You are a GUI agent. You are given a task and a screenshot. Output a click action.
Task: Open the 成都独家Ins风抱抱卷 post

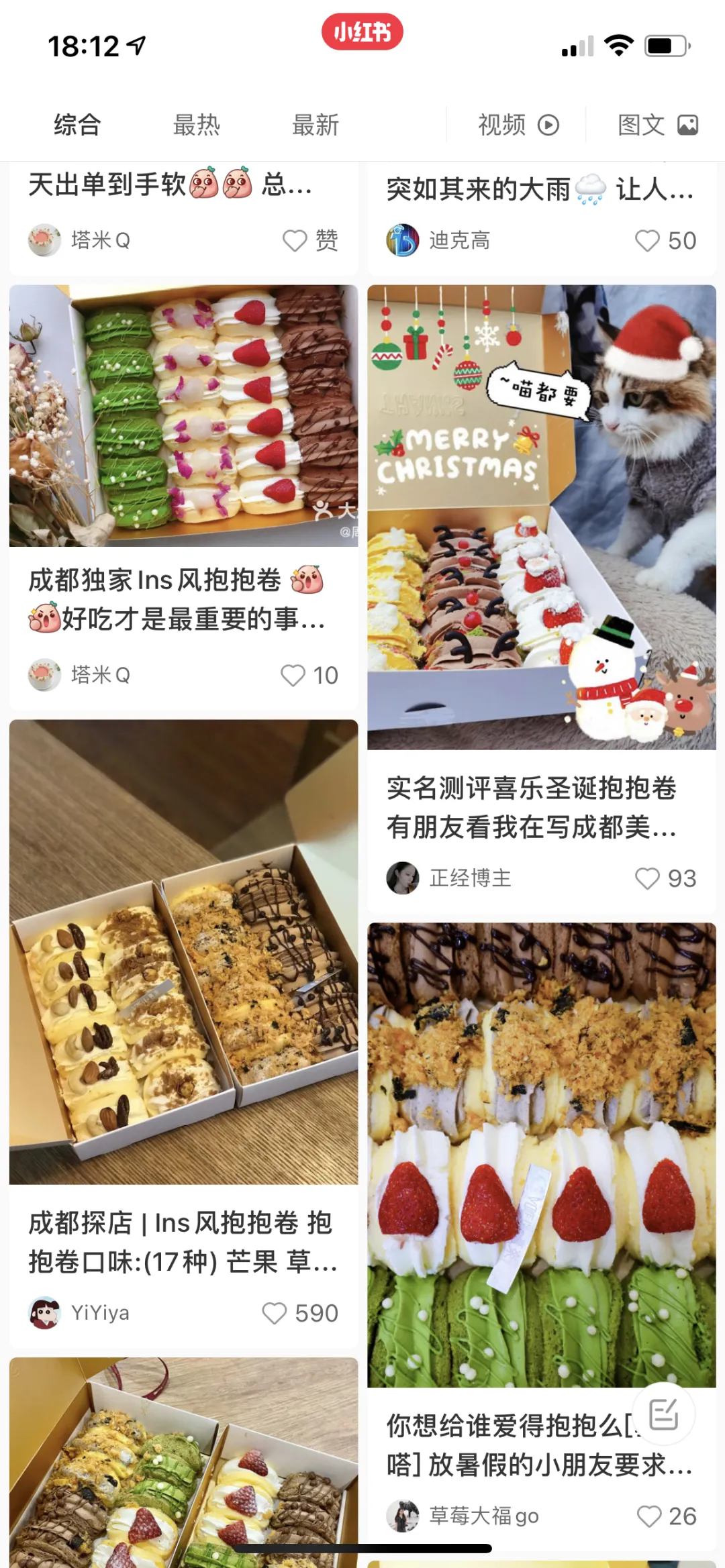click(183, 416)
